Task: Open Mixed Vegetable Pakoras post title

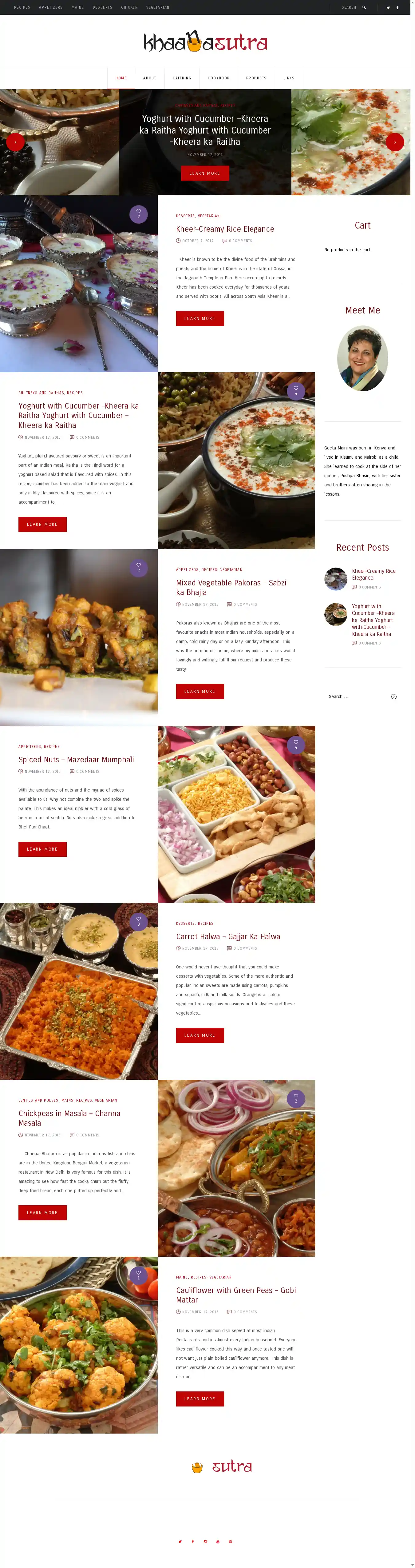Action: [x=231, y=587]
